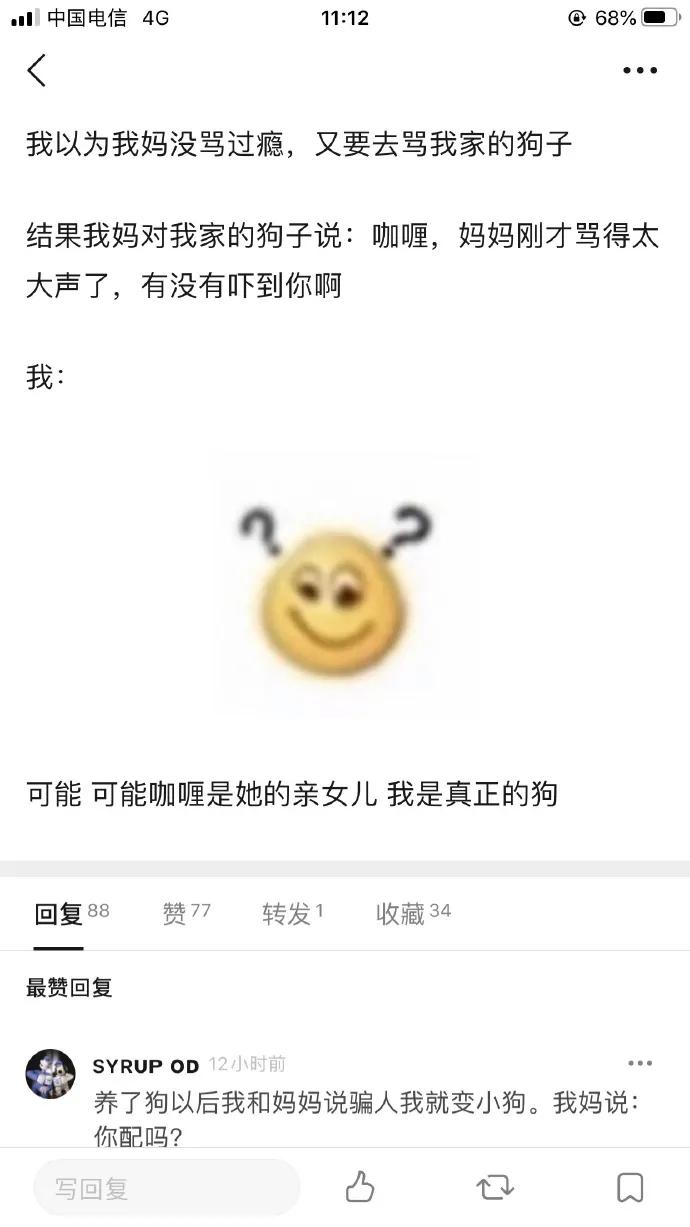Tap the 写回复 reply input field

[x=166, y=1188]
